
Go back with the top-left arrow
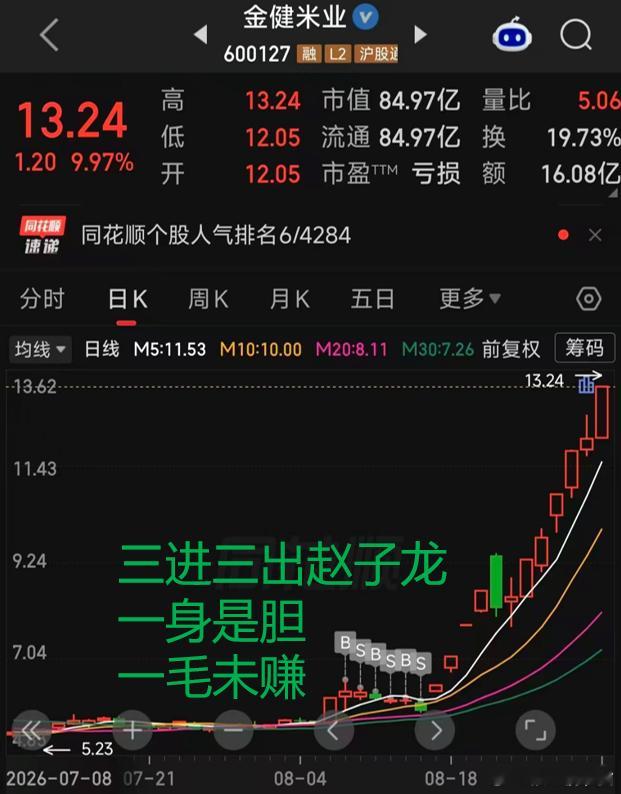click(x=49, y=34)
